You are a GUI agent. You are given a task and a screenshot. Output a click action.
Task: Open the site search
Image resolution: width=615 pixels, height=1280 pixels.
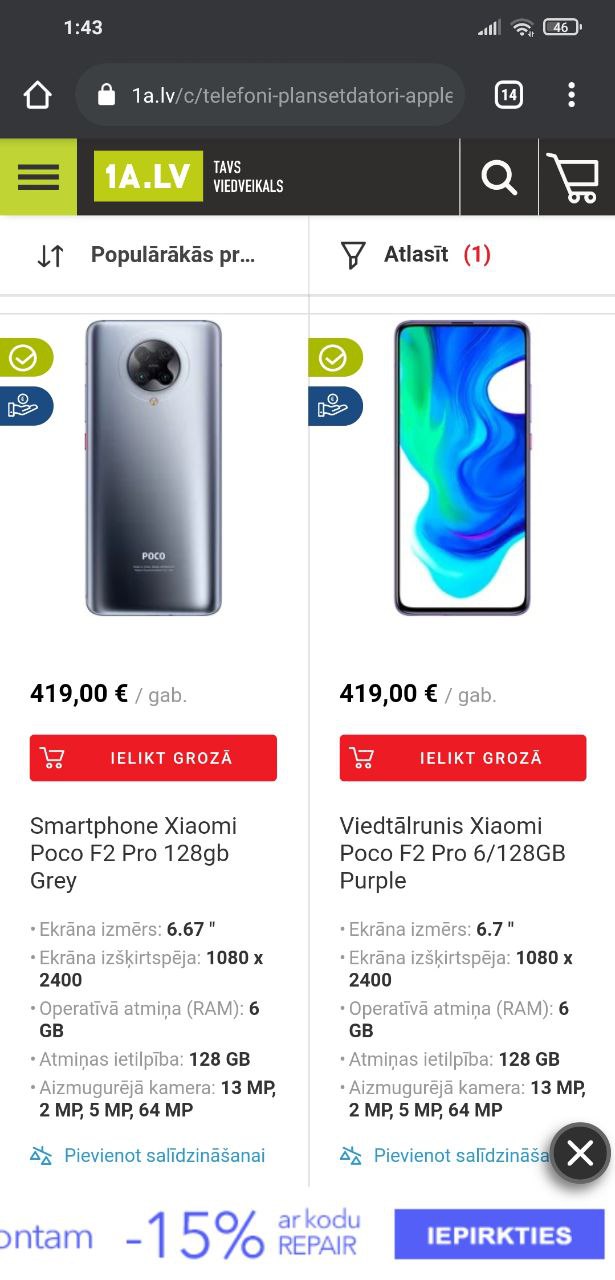coord(499,178)
